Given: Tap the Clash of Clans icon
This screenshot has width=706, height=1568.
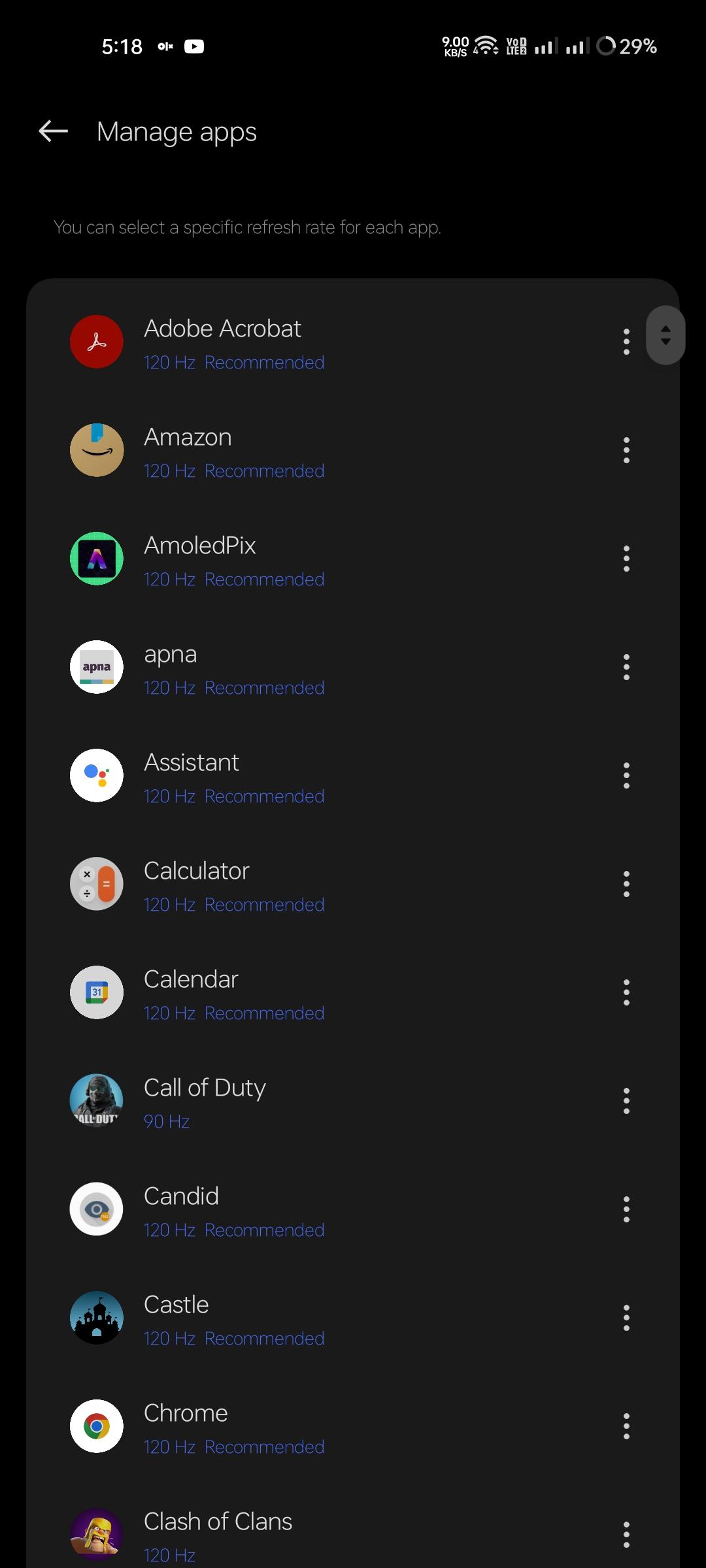Looking at the screenshot, I should (x=96, y=1533).
